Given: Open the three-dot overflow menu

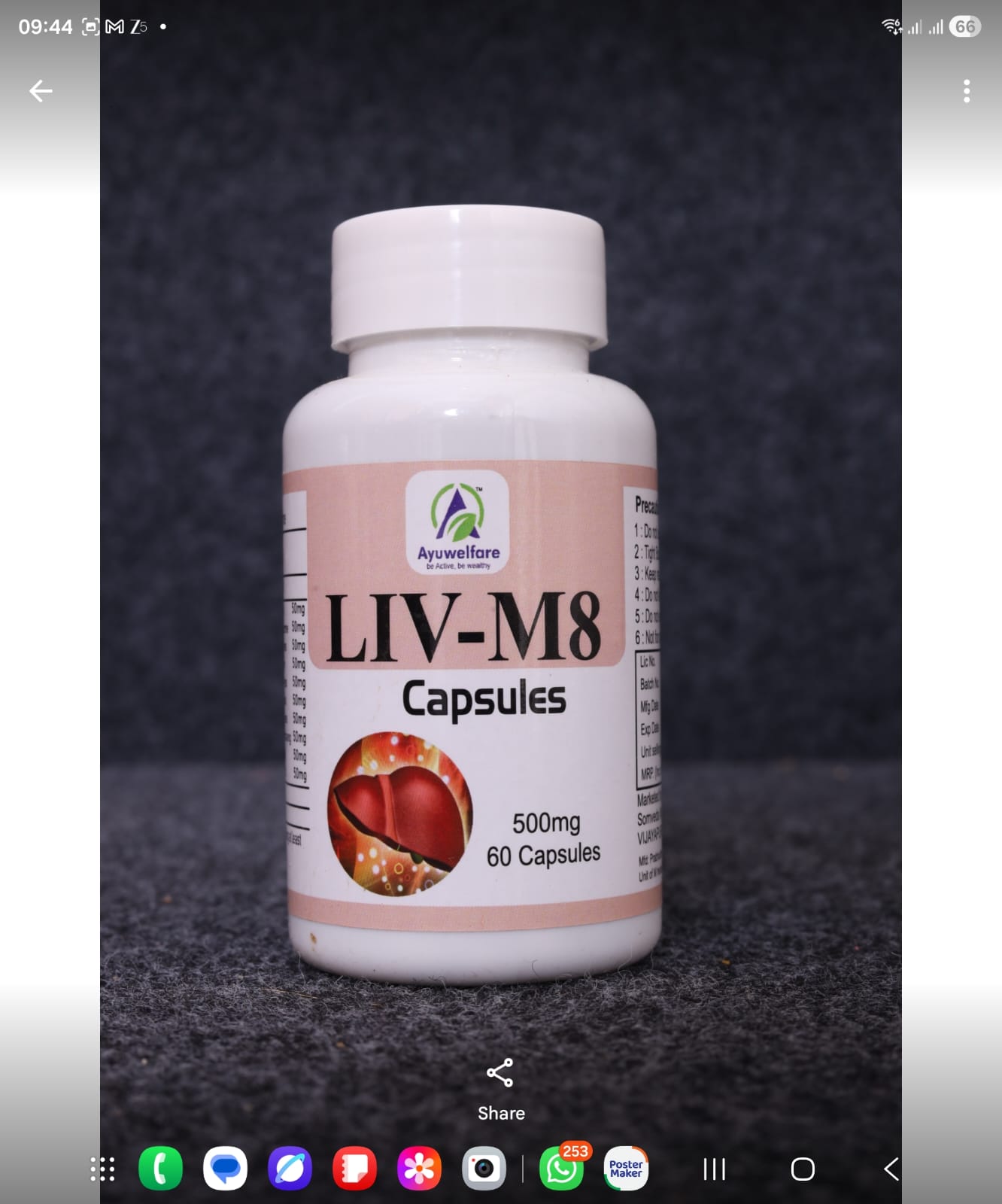Looking at the screenshot, I should coord(968,90).
